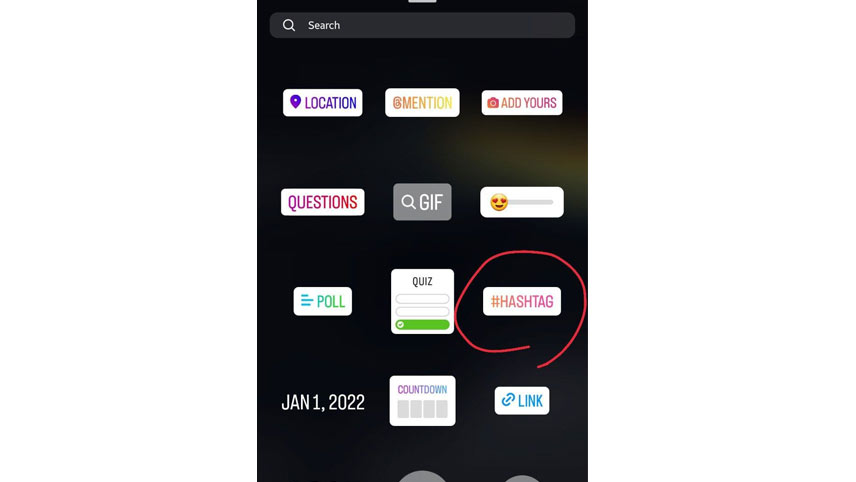The height and width of the screenshot is (482, 856).
Task: Open the sticker search field
Action: (422, 25)
